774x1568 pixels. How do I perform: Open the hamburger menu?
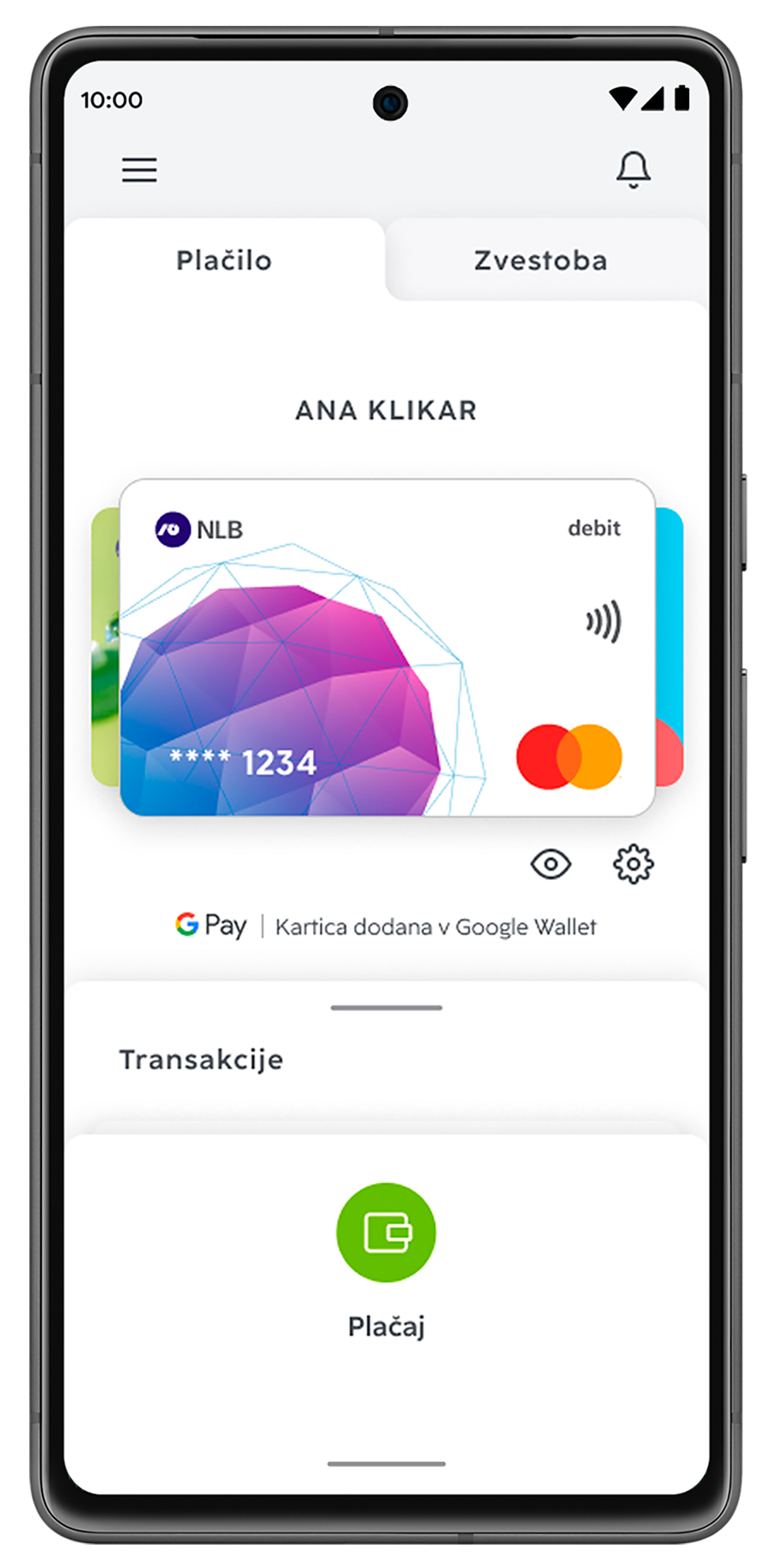point(139,170)
